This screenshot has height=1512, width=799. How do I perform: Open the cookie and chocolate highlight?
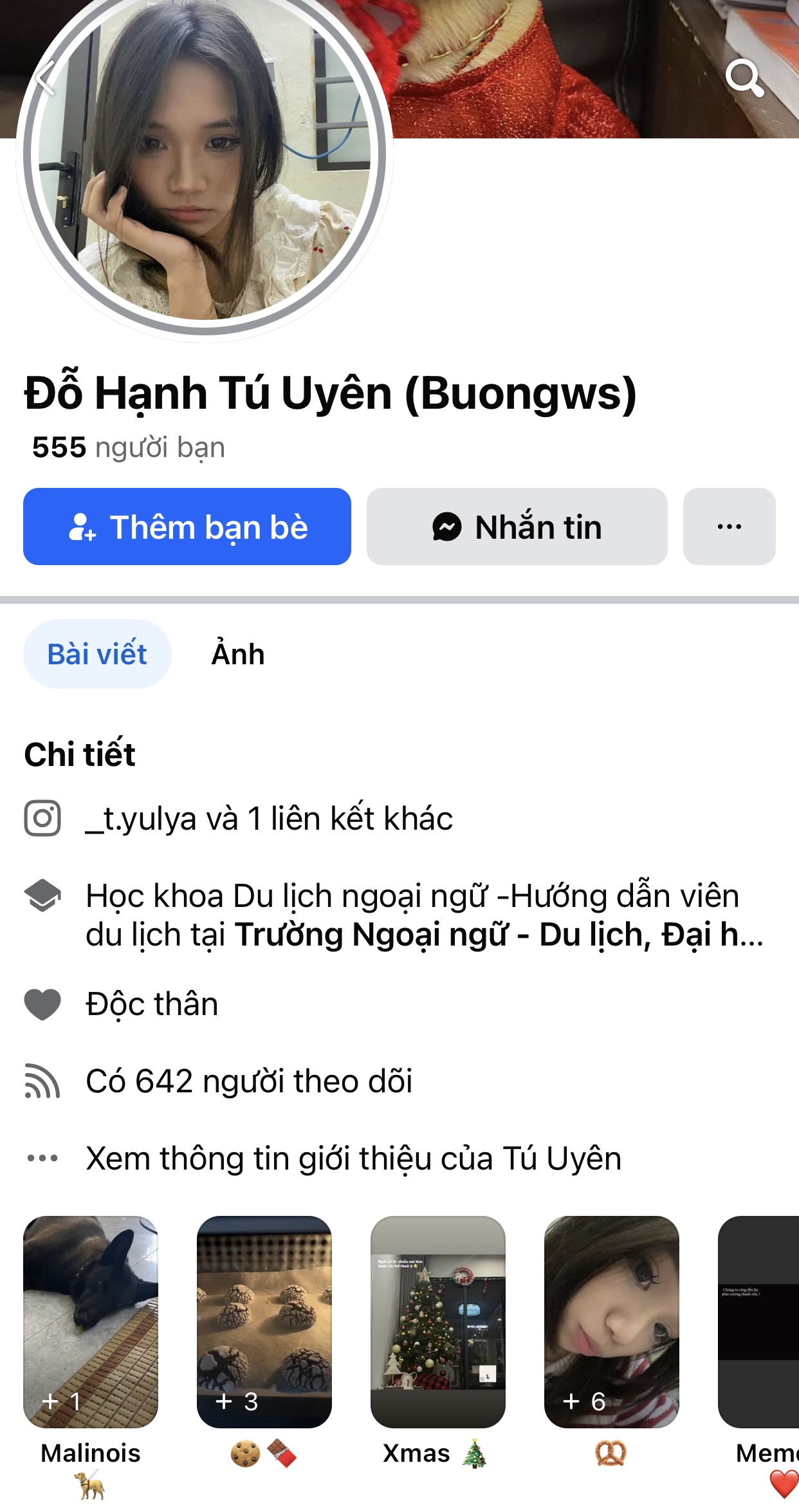[264, 1322]
